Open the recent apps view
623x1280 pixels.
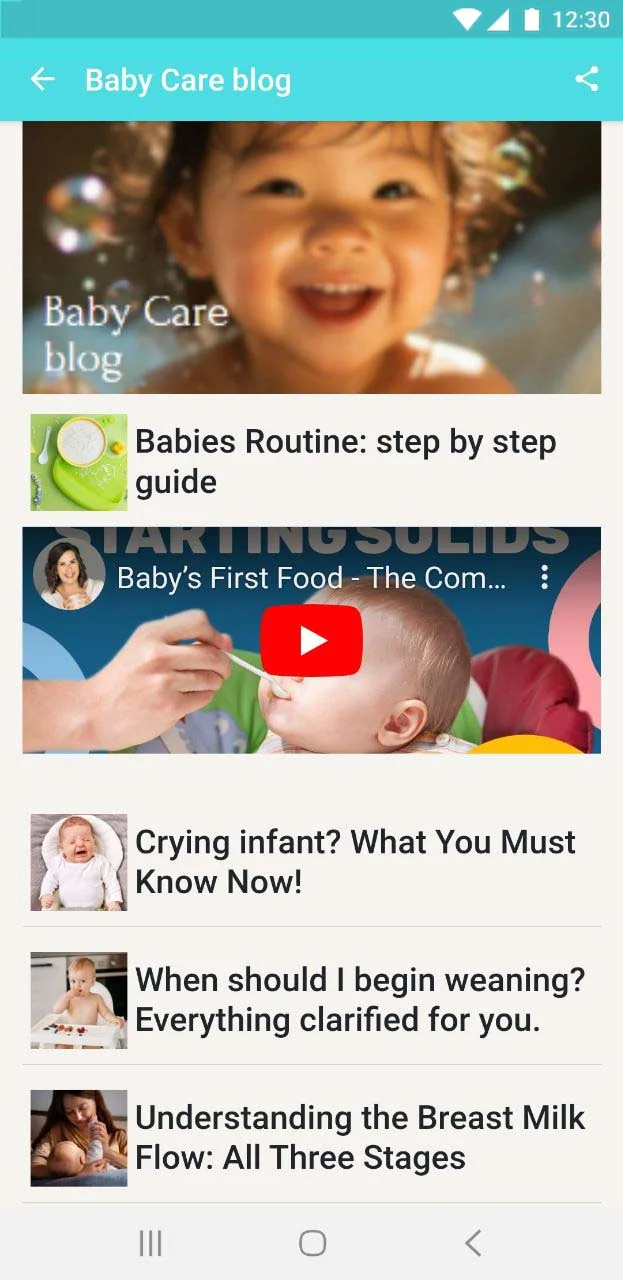click(150, 1243)
